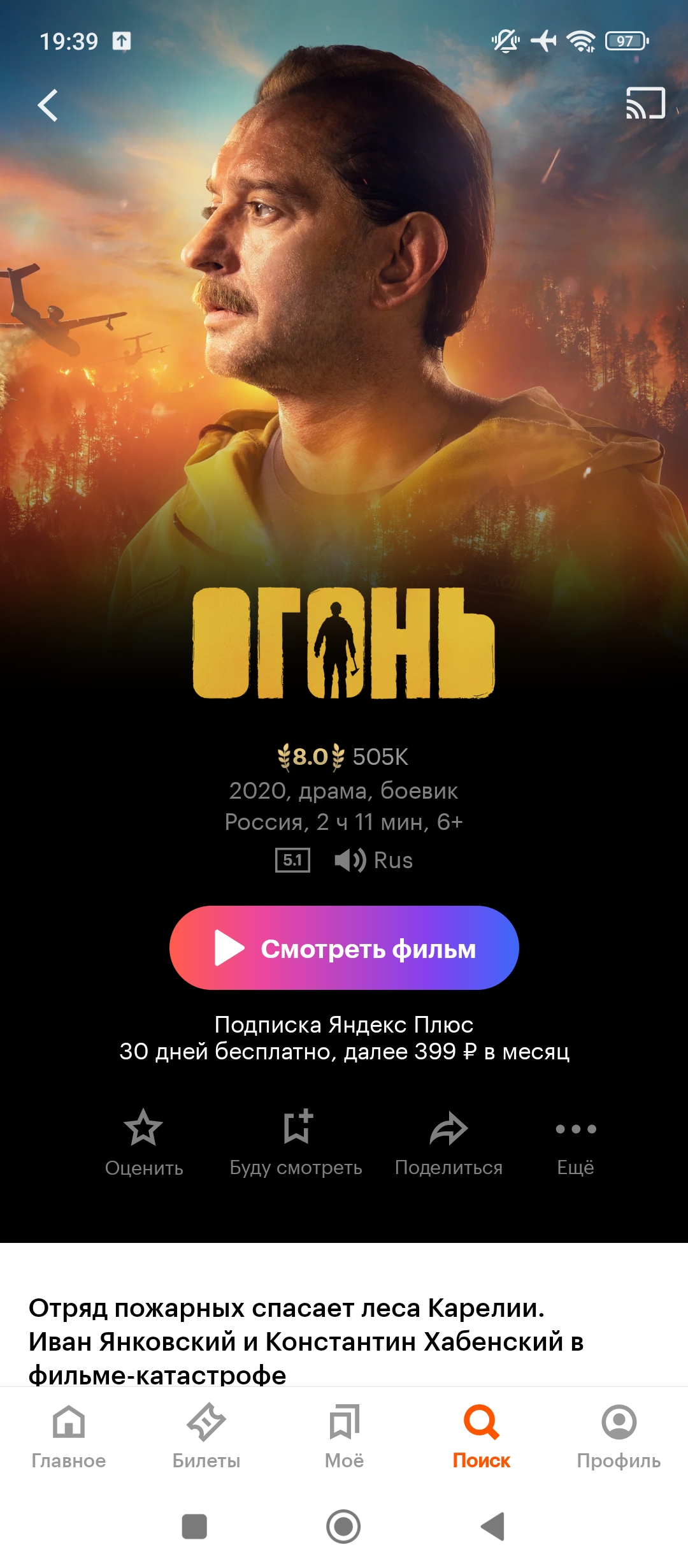Start watching with Смотреть фильм button
The width and height of the screenshot is (688, 1568).
(x=344, y=948)
